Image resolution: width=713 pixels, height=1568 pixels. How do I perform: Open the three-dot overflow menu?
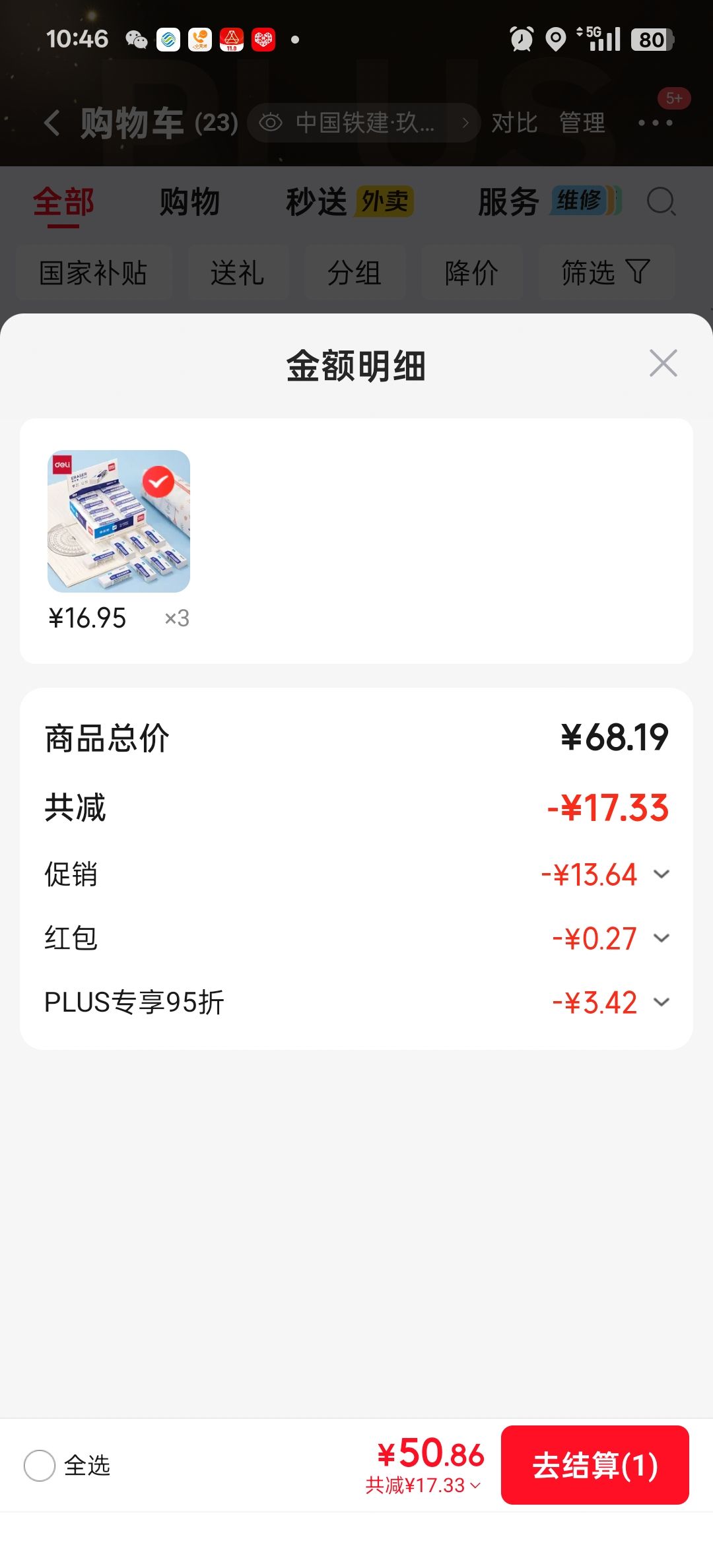point(655,123)
